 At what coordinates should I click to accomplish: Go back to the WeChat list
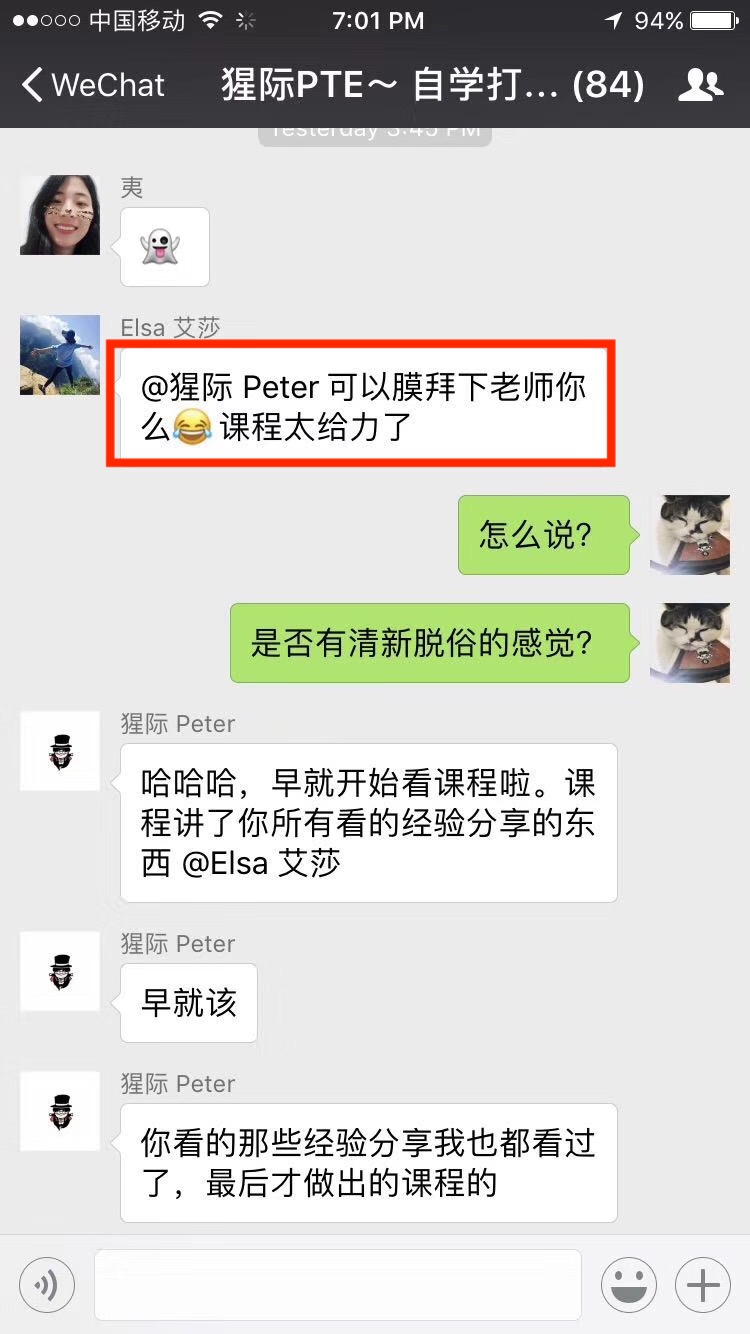(x=92, y=85)
